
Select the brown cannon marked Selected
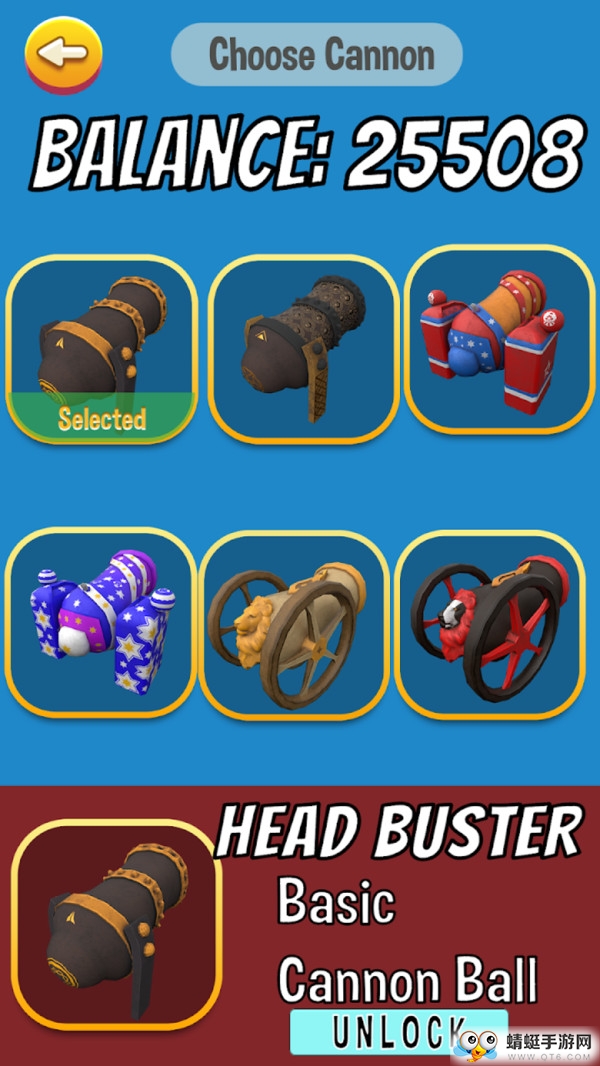coord(101,349)
